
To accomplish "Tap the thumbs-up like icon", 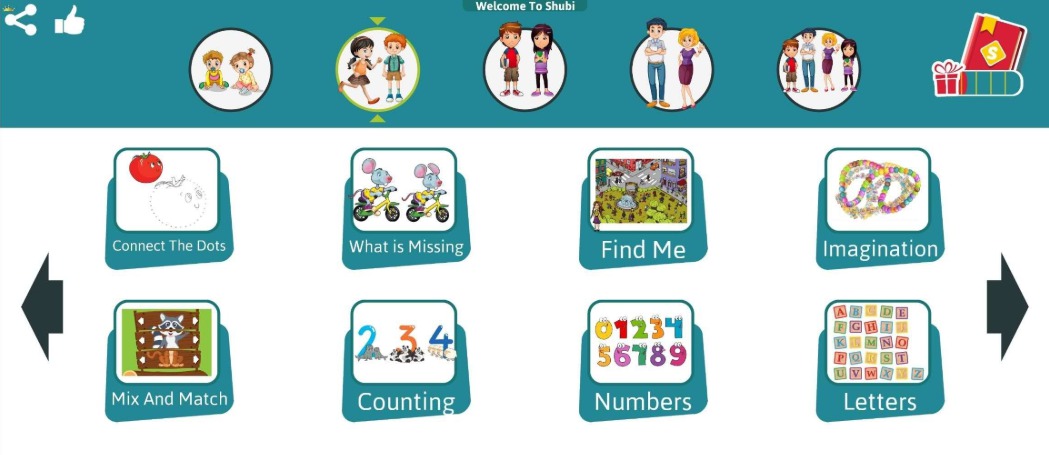I will pyautogui.click(x=69, y=20).
